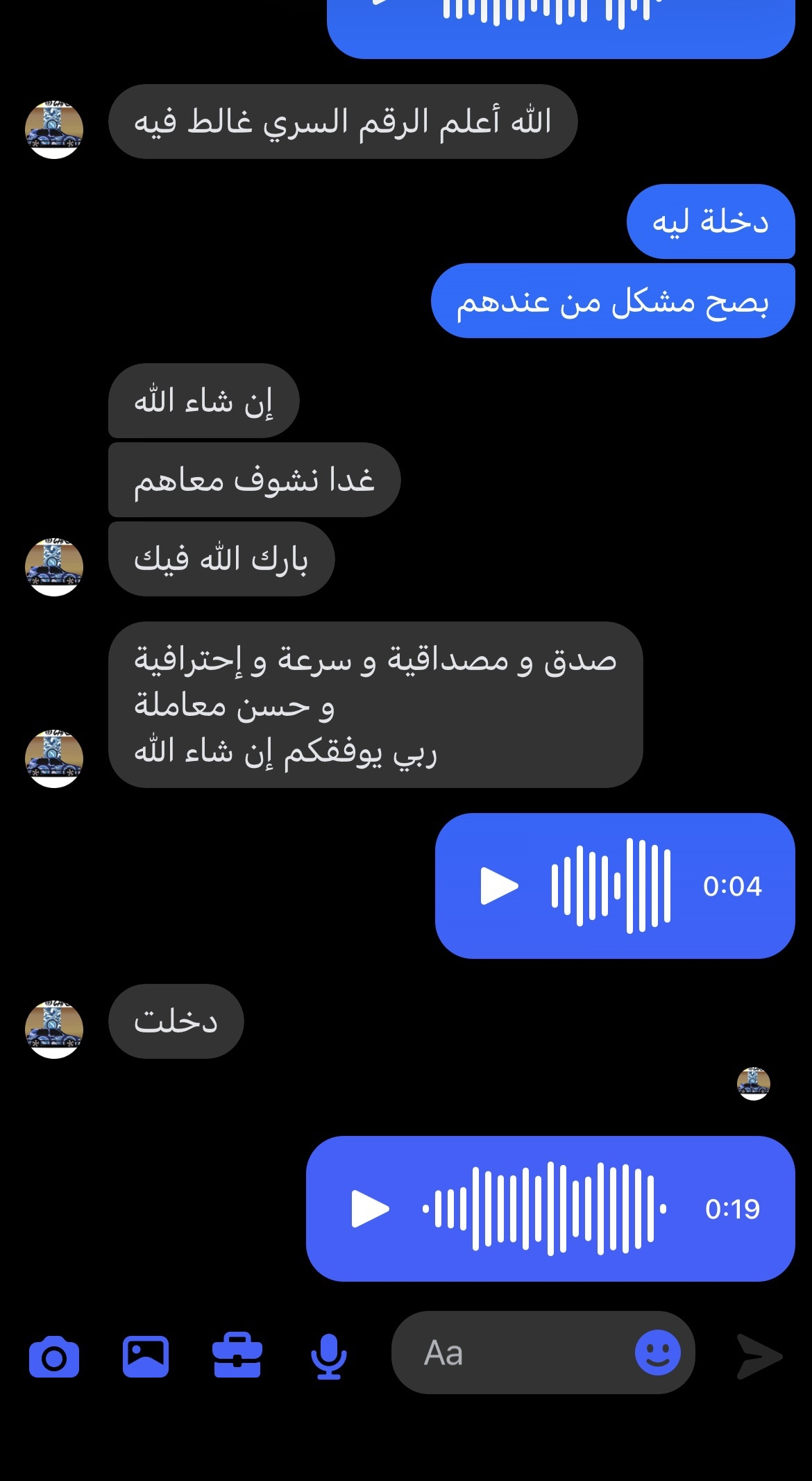This screenshot has height=1481, width=812.
Task: Record a voice message with the microphone
Action: tap(329, 1356)
